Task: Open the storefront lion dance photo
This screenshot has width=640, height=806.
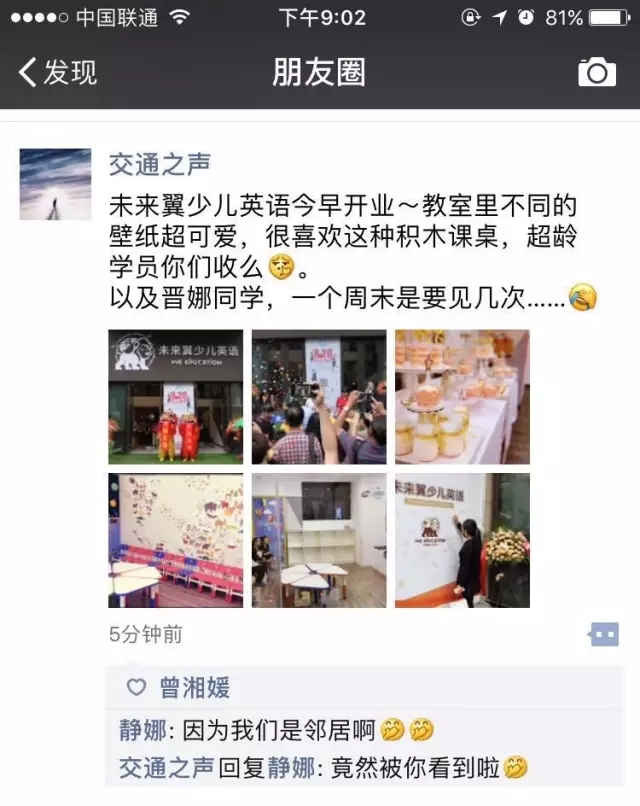Action: click(x=175, y=396)
